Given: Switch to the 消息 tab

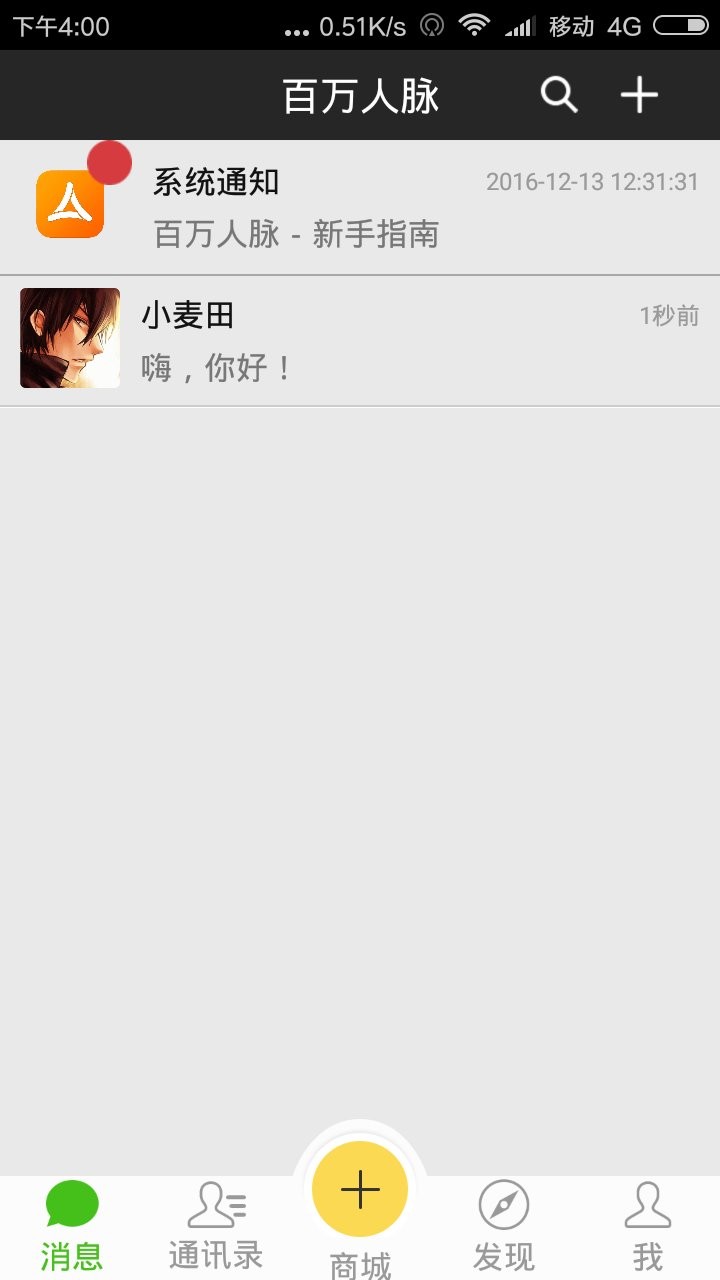Looking at the screenshot, I should tap(72, 1226).
